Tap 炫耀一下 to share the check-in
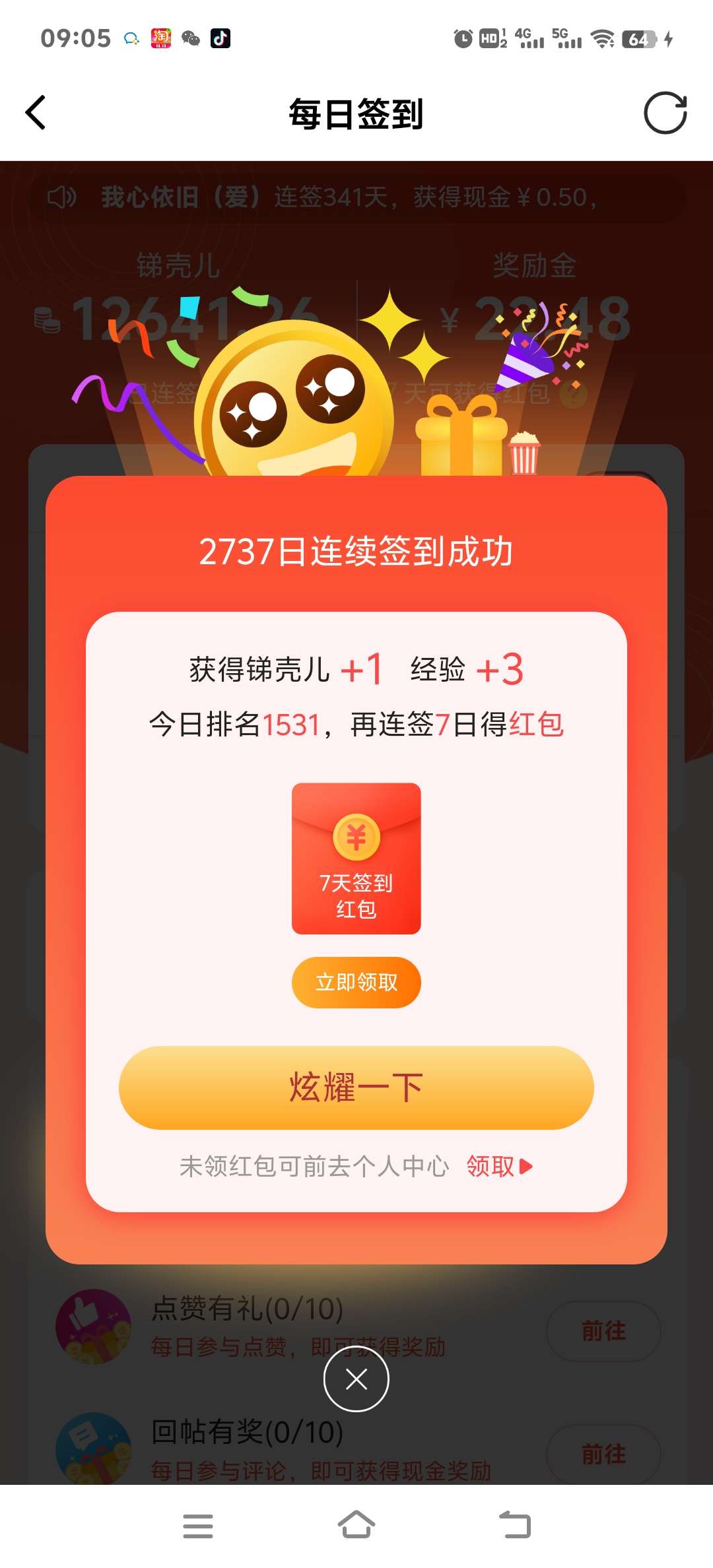This screenshot has height=1568, width=713. [x=356, y=1087]
